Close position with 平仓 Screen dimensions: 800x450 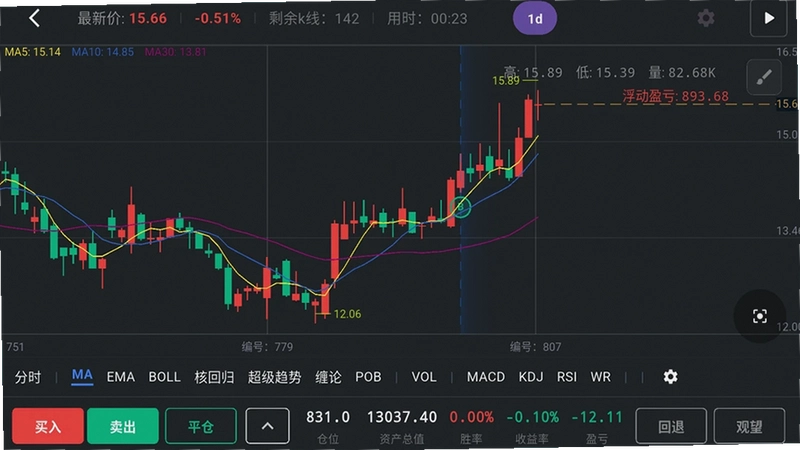[201, 426]
